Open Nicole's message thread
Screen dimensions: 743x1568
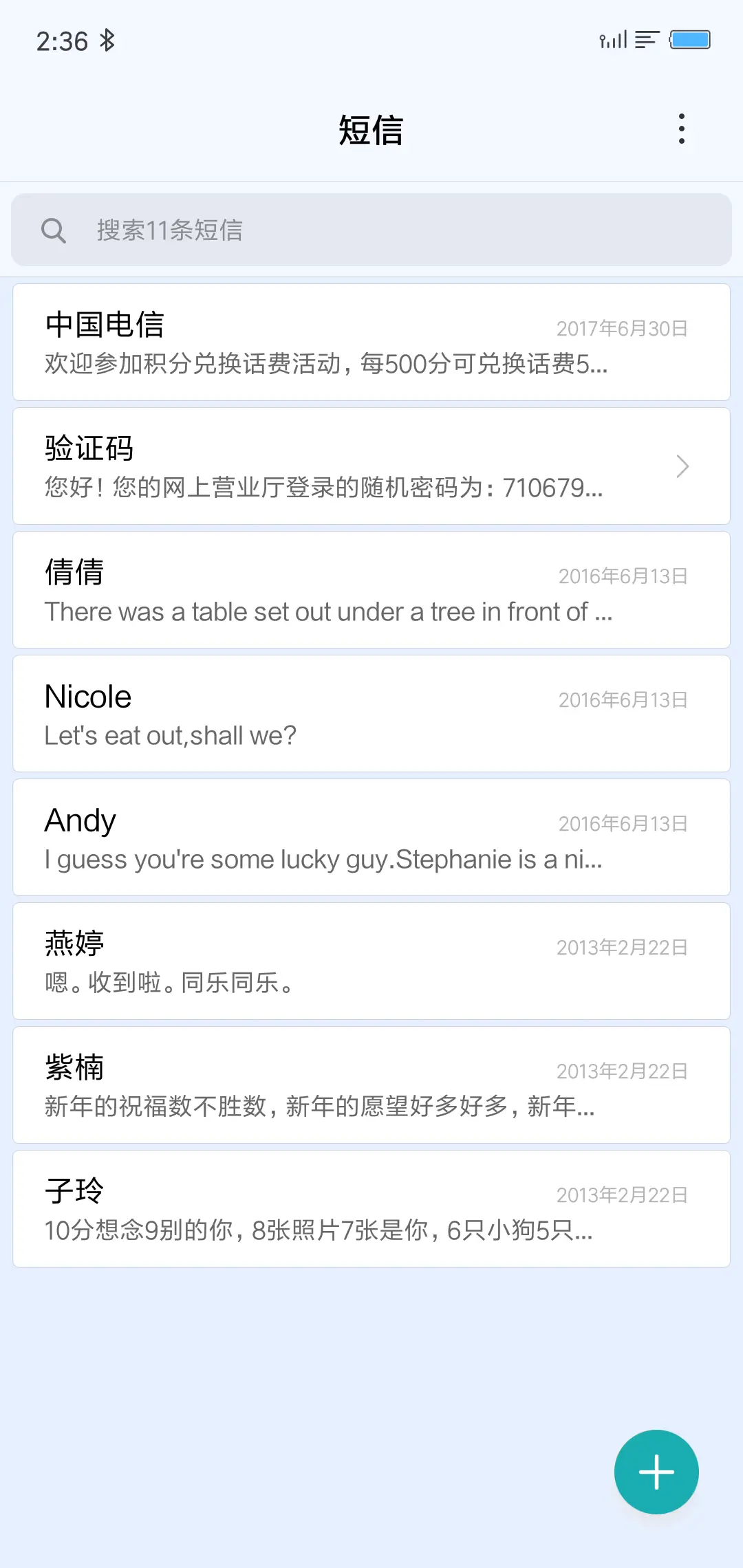tap(371, 714)
